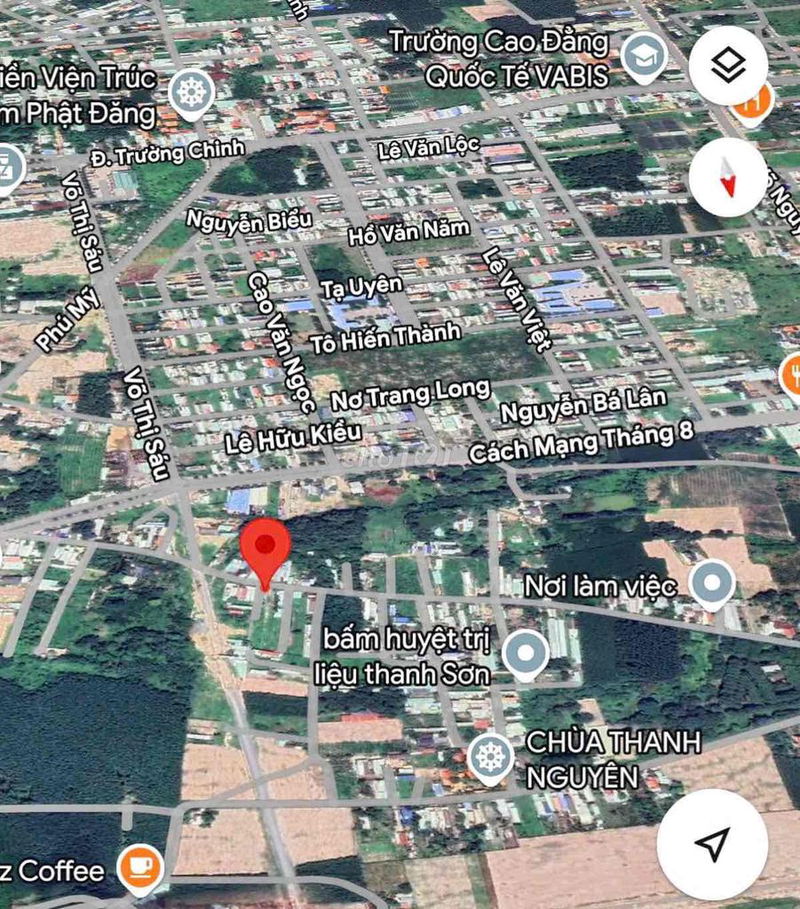
Task: Open the map layers selector
Action: (x=729, y=67)
